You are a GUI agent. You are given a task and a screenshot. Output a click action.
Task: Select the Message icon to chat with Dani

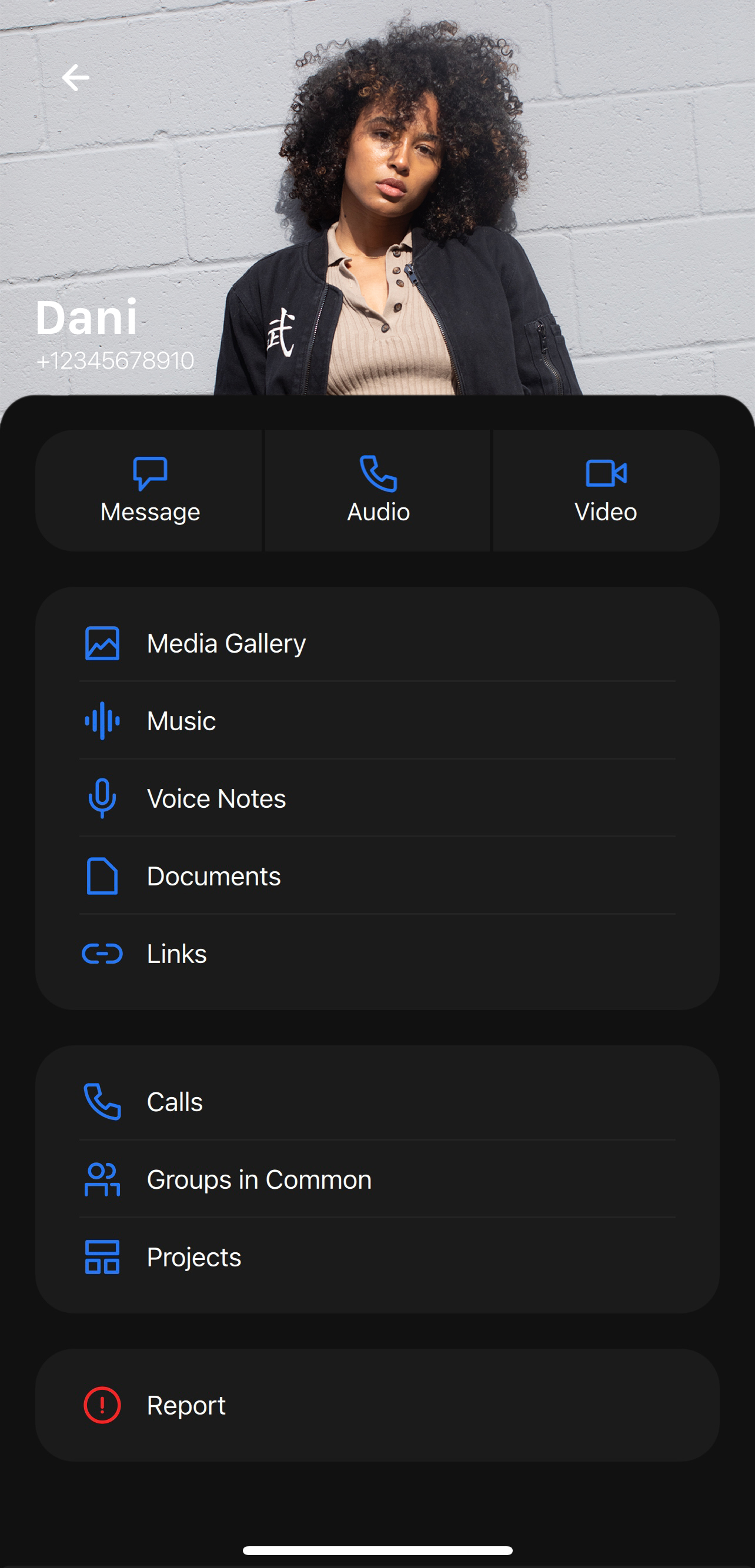click(x=149, y=472)
